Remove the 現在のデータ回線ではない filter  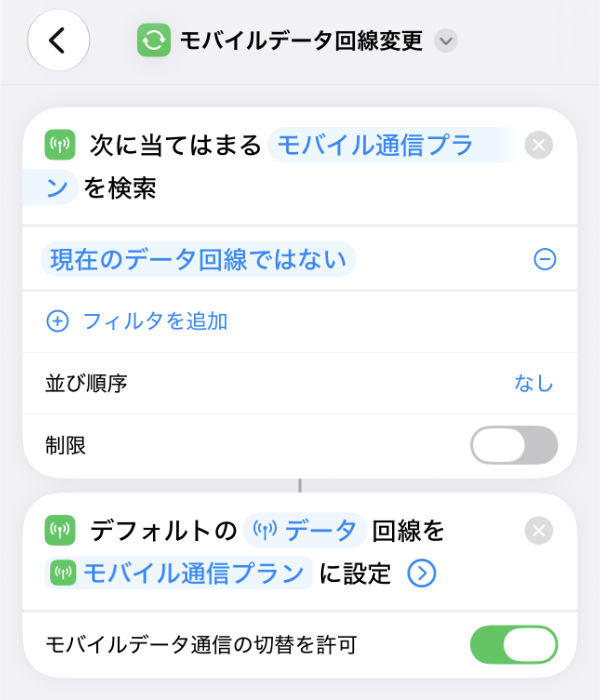click(x=545, y=259)
